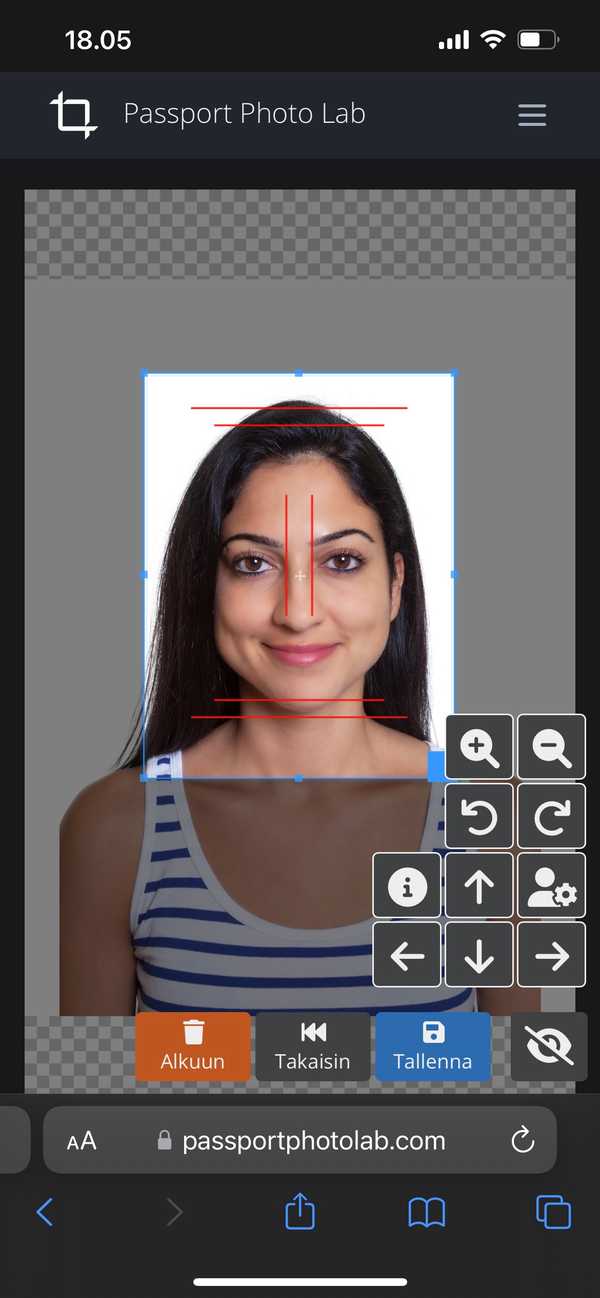Save the photo with Tallenna
This screenshot has height=1298, width=600.
click(x=433, y=1047)
